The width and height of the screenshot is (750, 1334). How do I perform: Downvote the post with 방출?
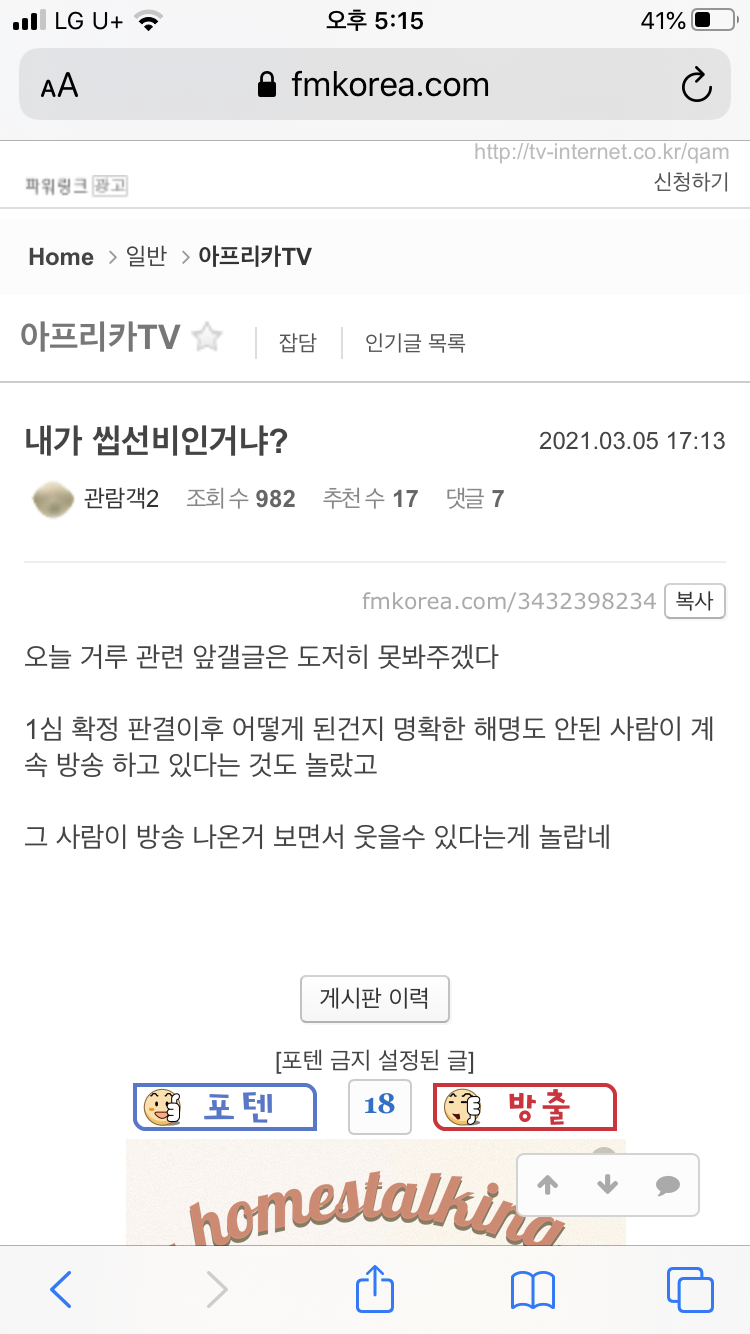[x=525, y=1106]
